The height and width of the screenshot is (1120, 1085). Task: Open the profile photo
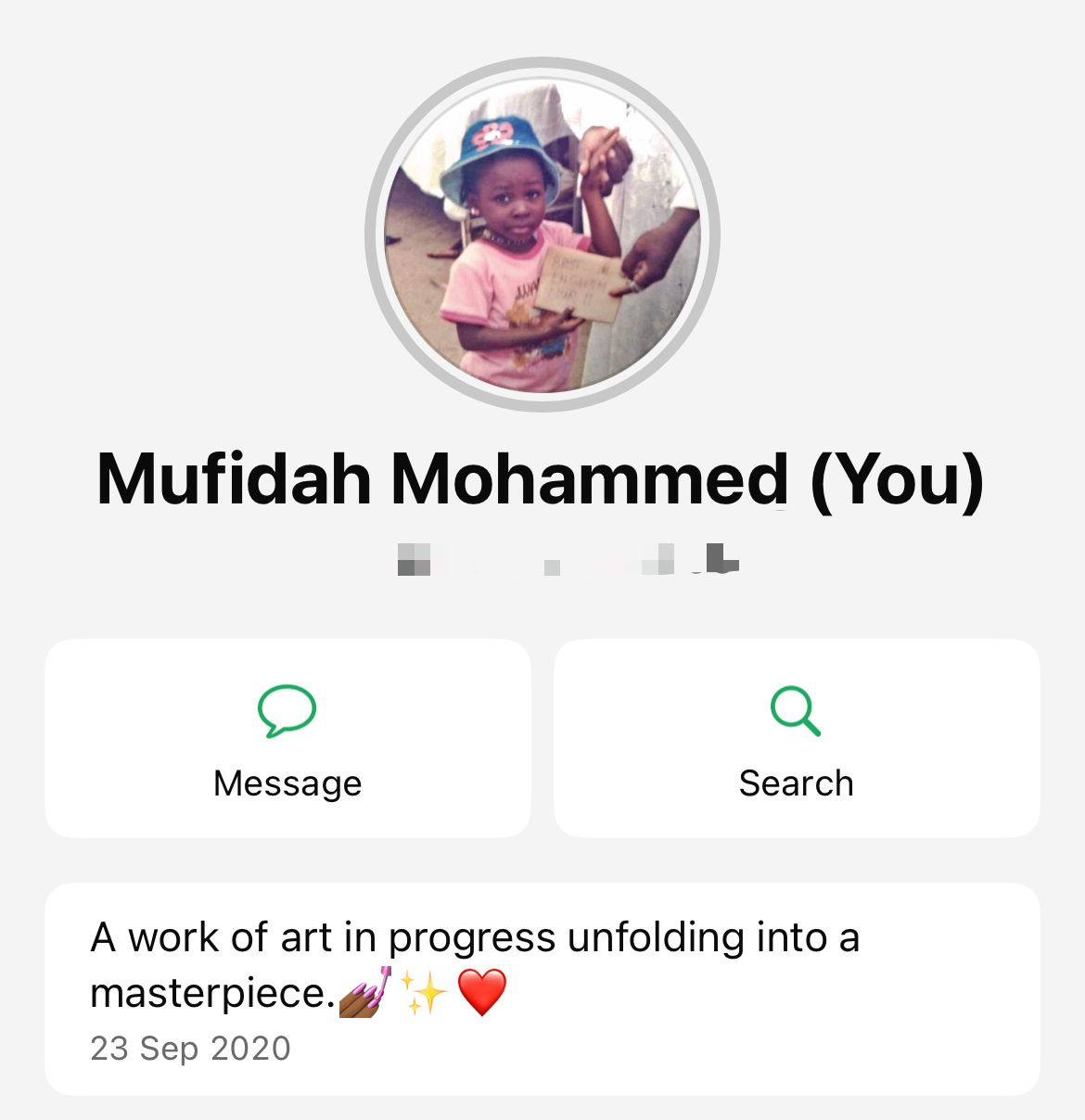(542, 235)
